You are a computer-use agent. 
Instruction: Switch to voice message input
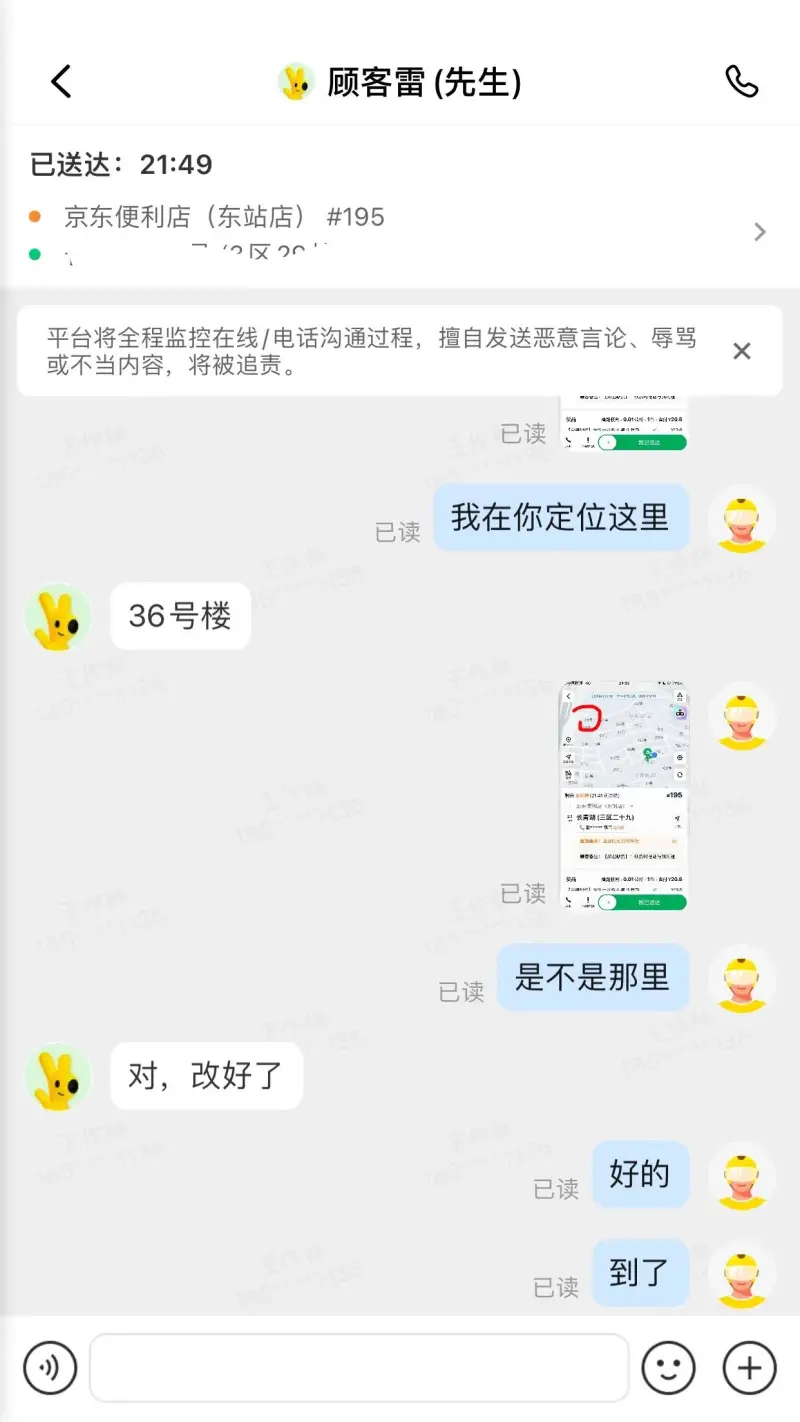(x=50, y=1367)
